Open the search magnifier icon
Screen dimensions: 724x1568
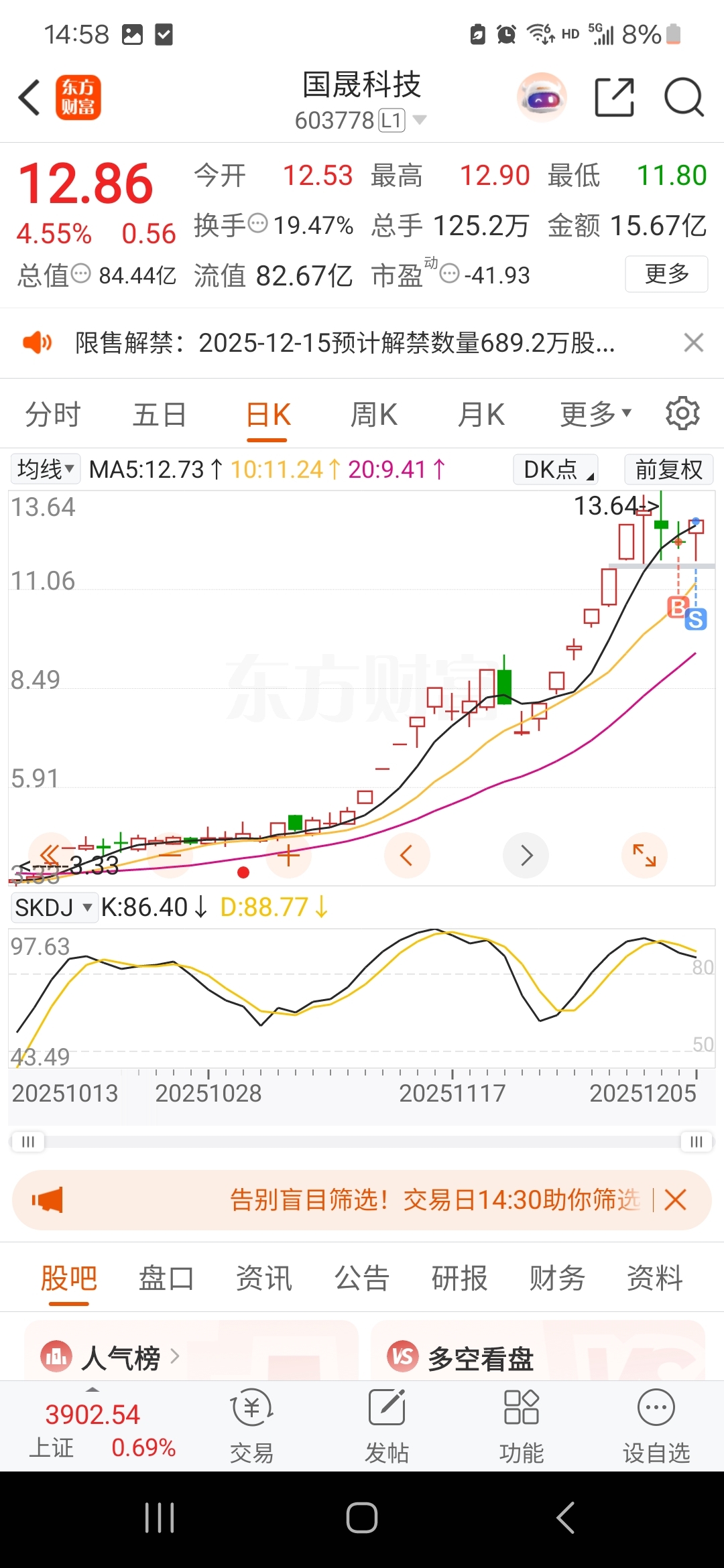[x=683, y=98]
